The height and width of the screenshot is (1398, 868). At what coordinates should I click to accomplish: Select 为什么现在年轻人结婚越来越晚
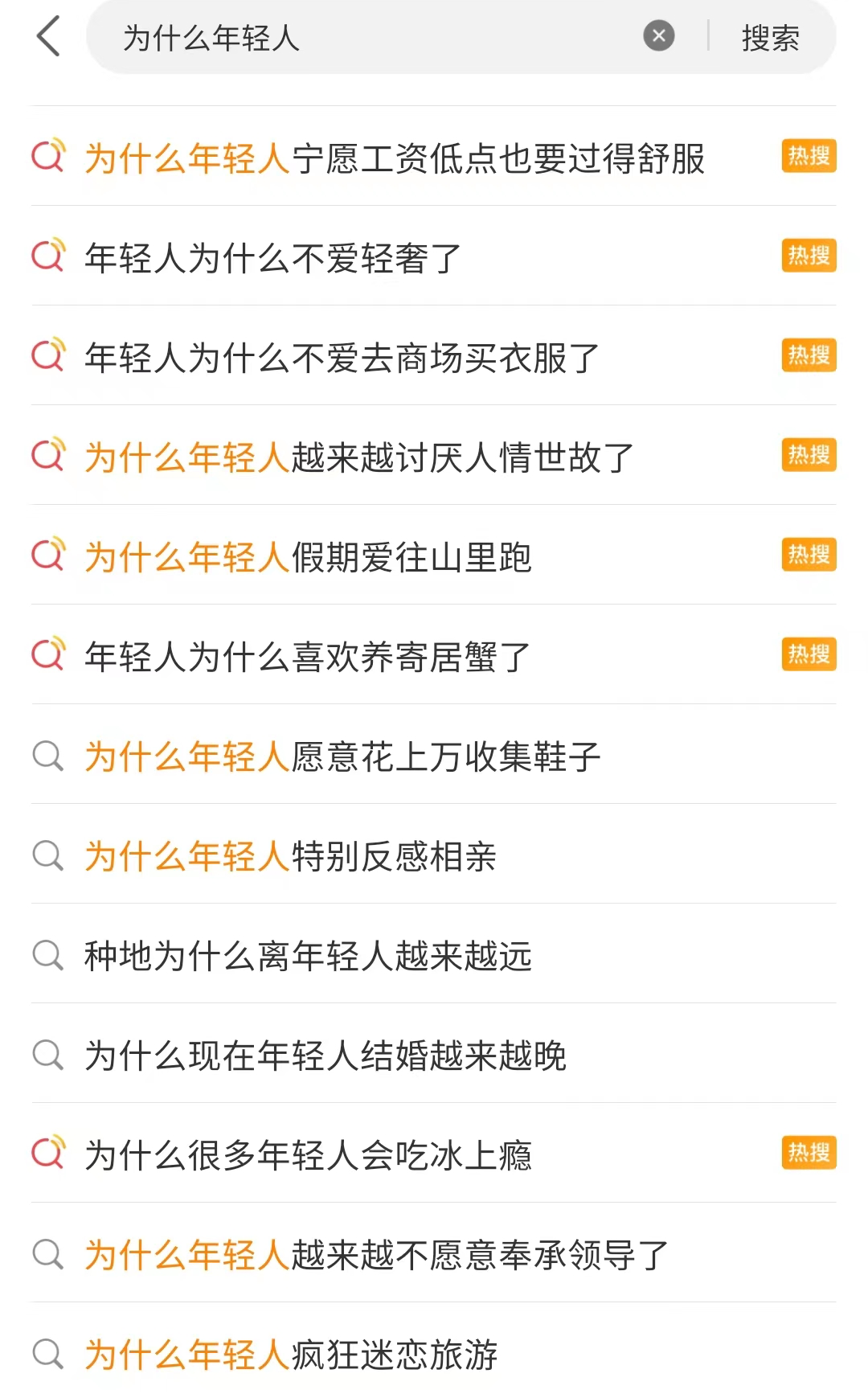point(433,1053)
